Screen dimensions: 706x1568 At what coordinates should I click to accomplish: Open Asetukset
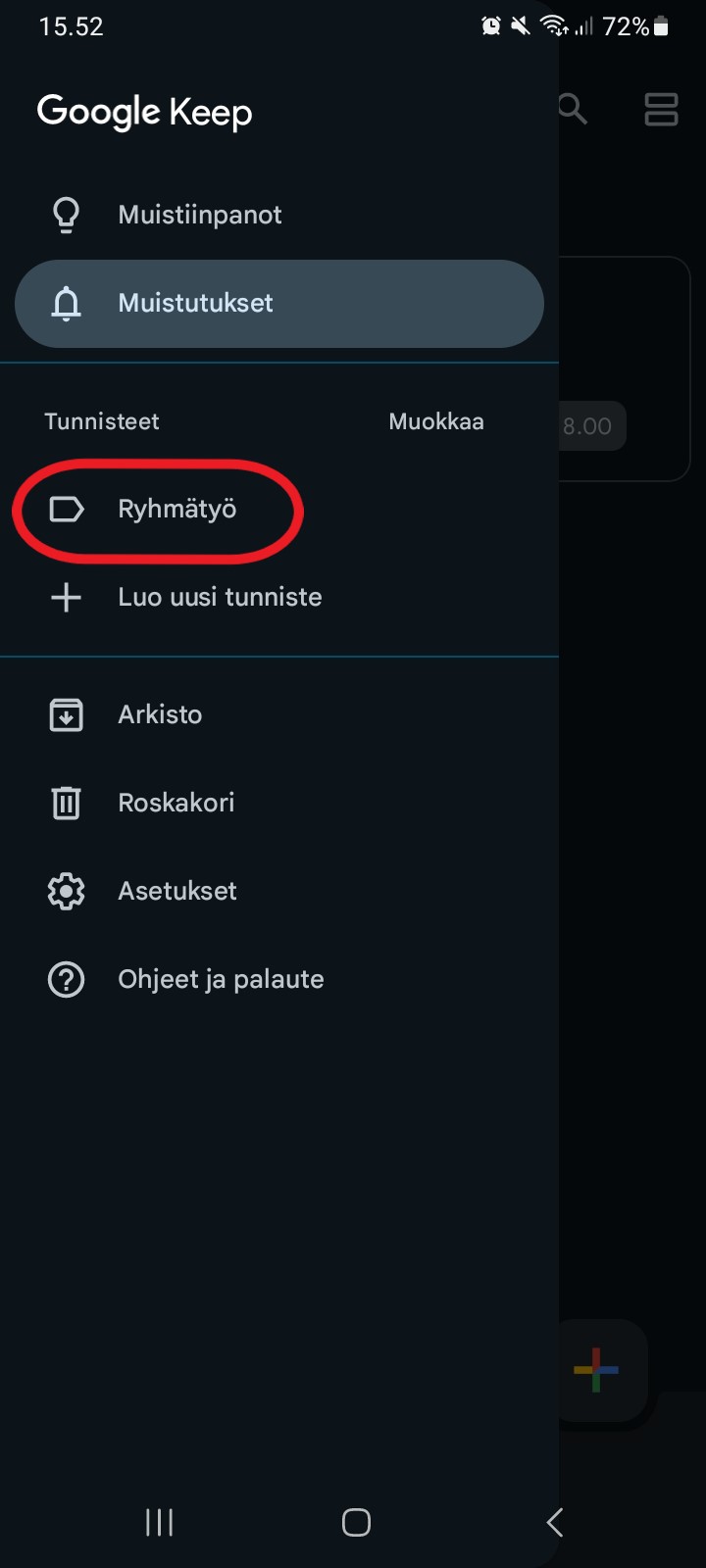pyautogui.click(x=279, y=891)
